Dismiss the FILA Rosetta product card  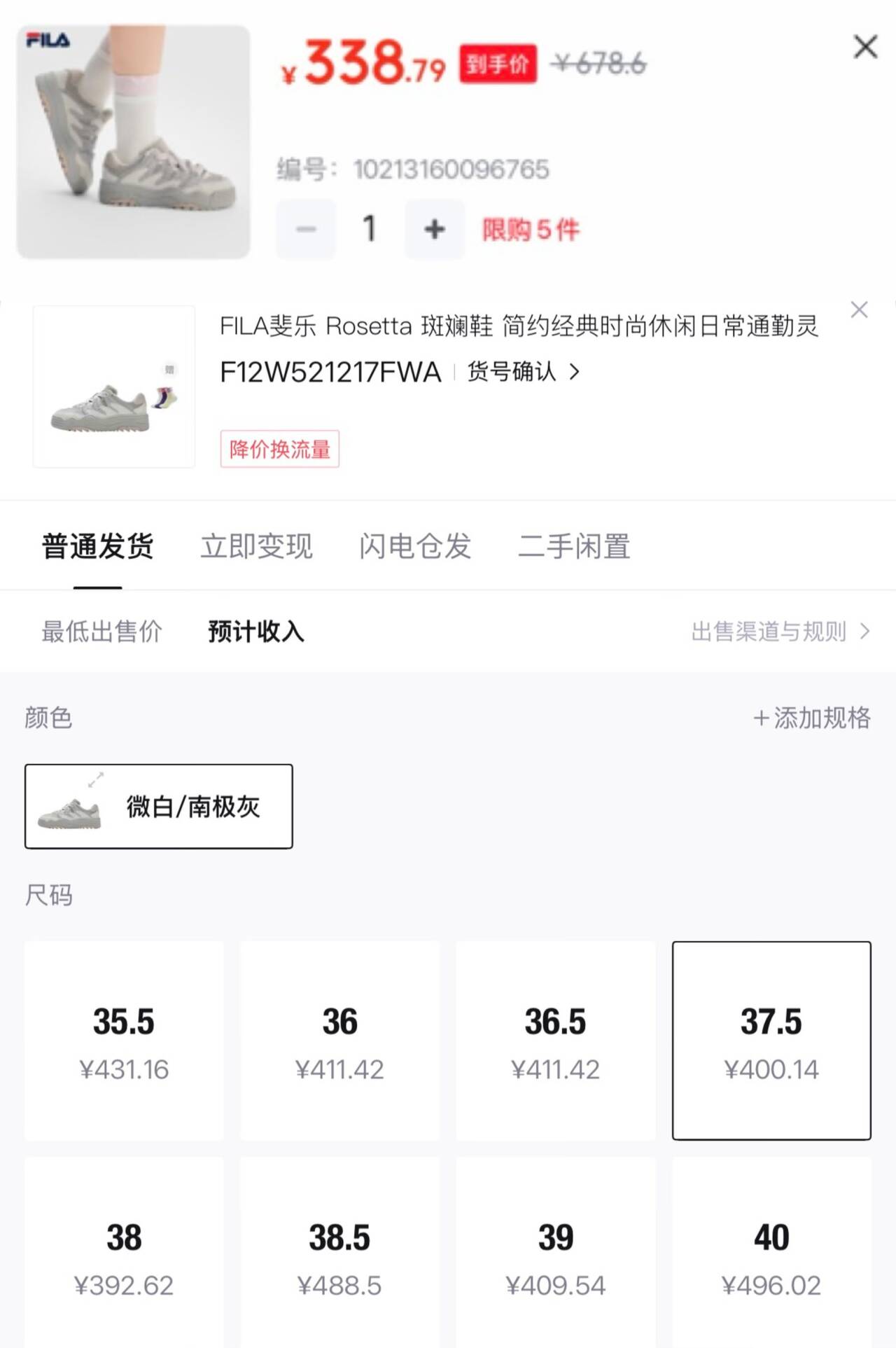(859, 310)
